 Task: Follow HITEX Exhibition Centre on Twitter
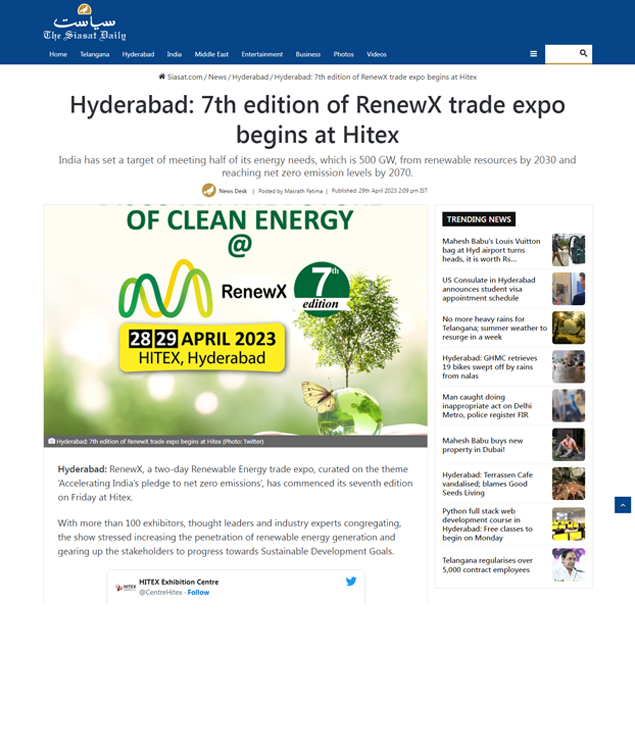point(198,592)
